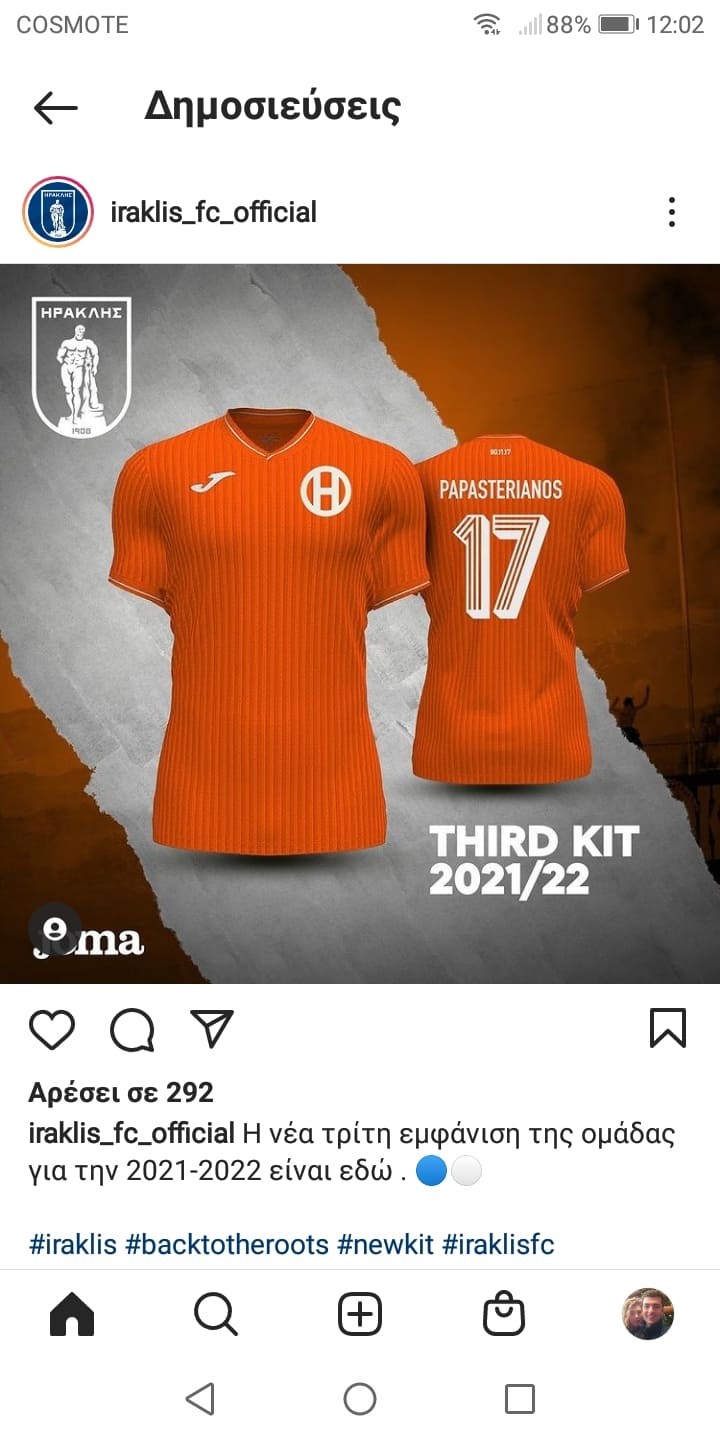Image resolution: width=720 pixels, height=1440 pixels.
Task: Open the post's three-dot options menu
Action: 671,212
